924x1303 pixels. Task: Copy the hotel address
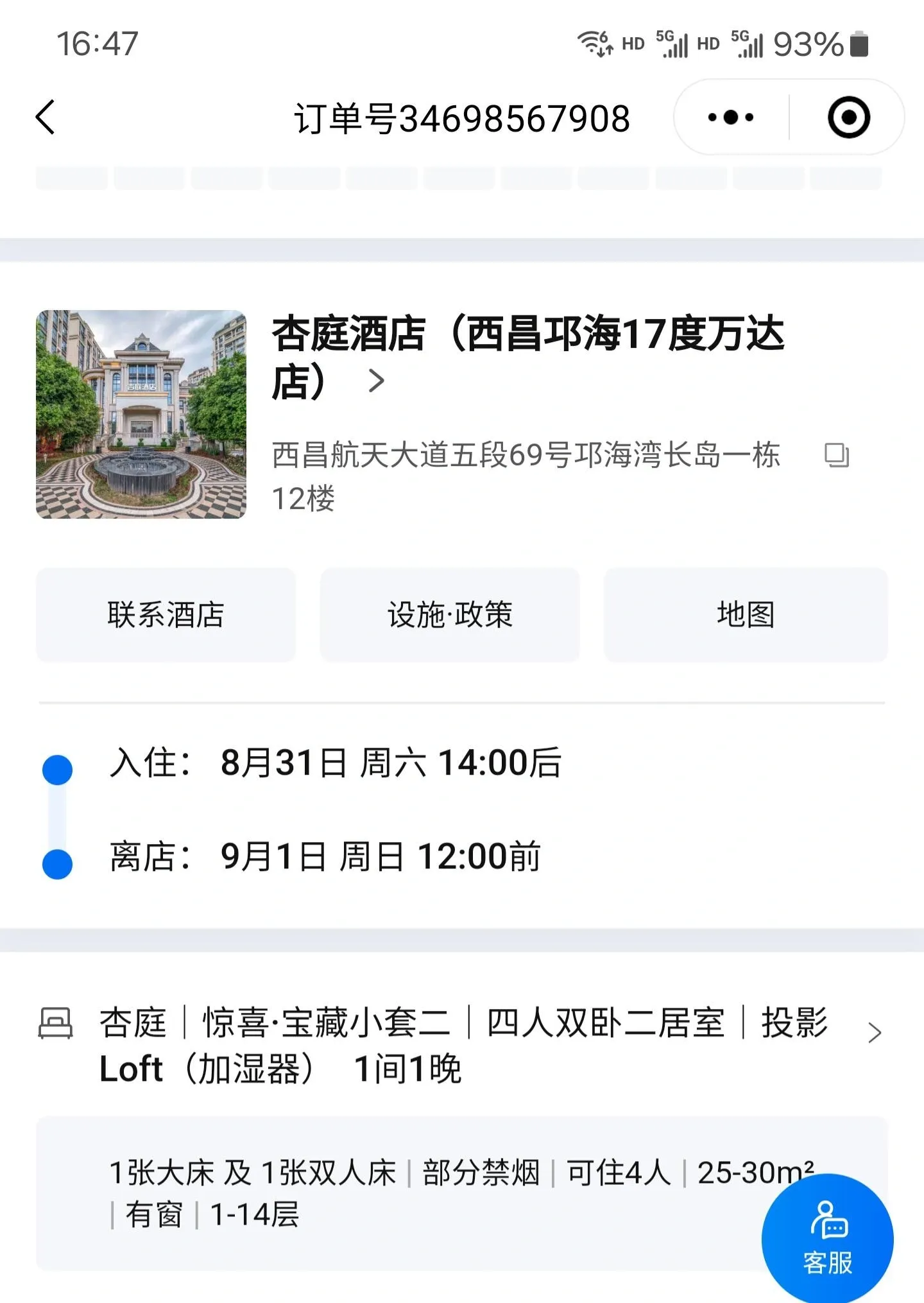[x=837, y=455]
